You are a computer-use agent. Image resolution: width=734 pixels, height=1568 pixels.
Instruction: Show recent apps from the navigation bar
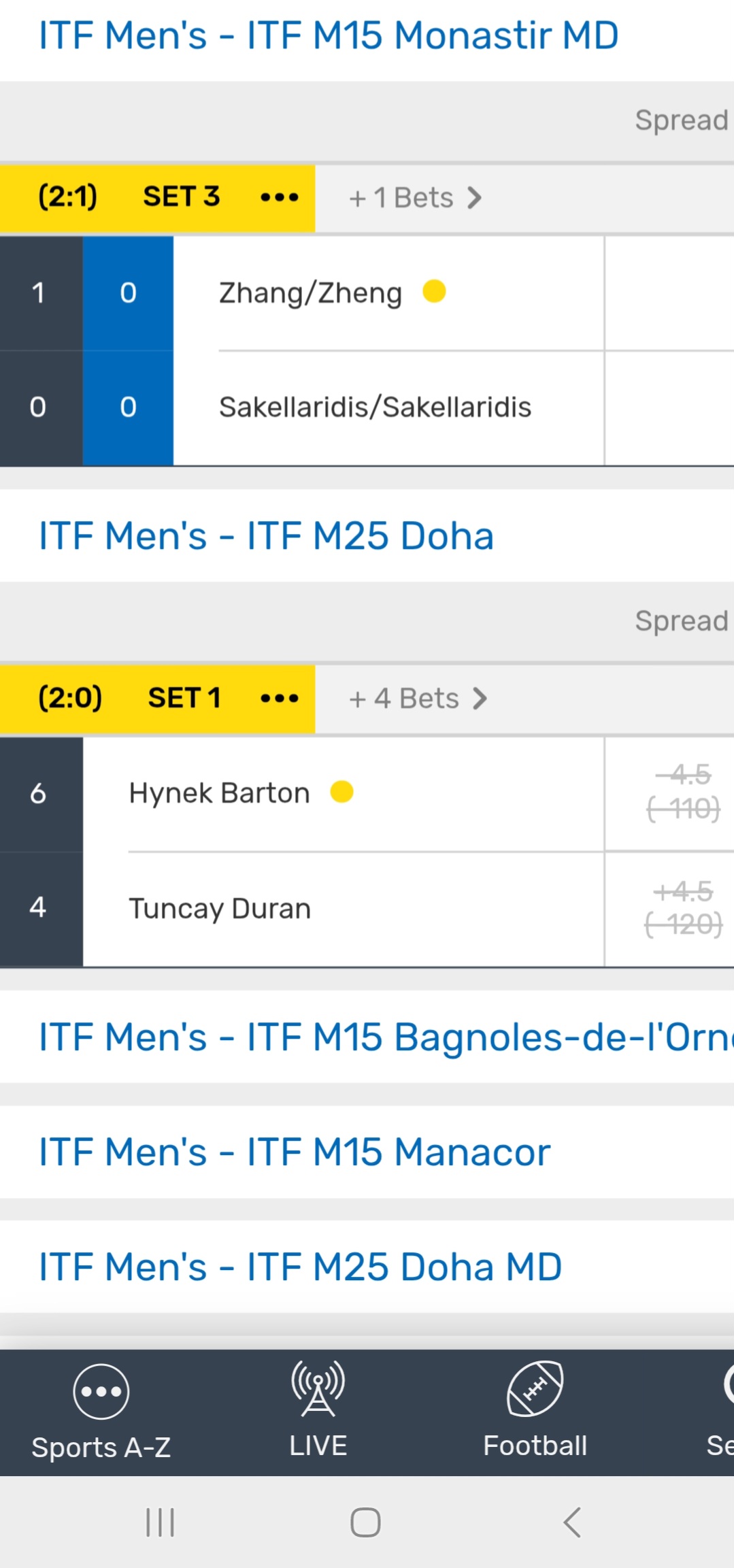[161, 1522]
